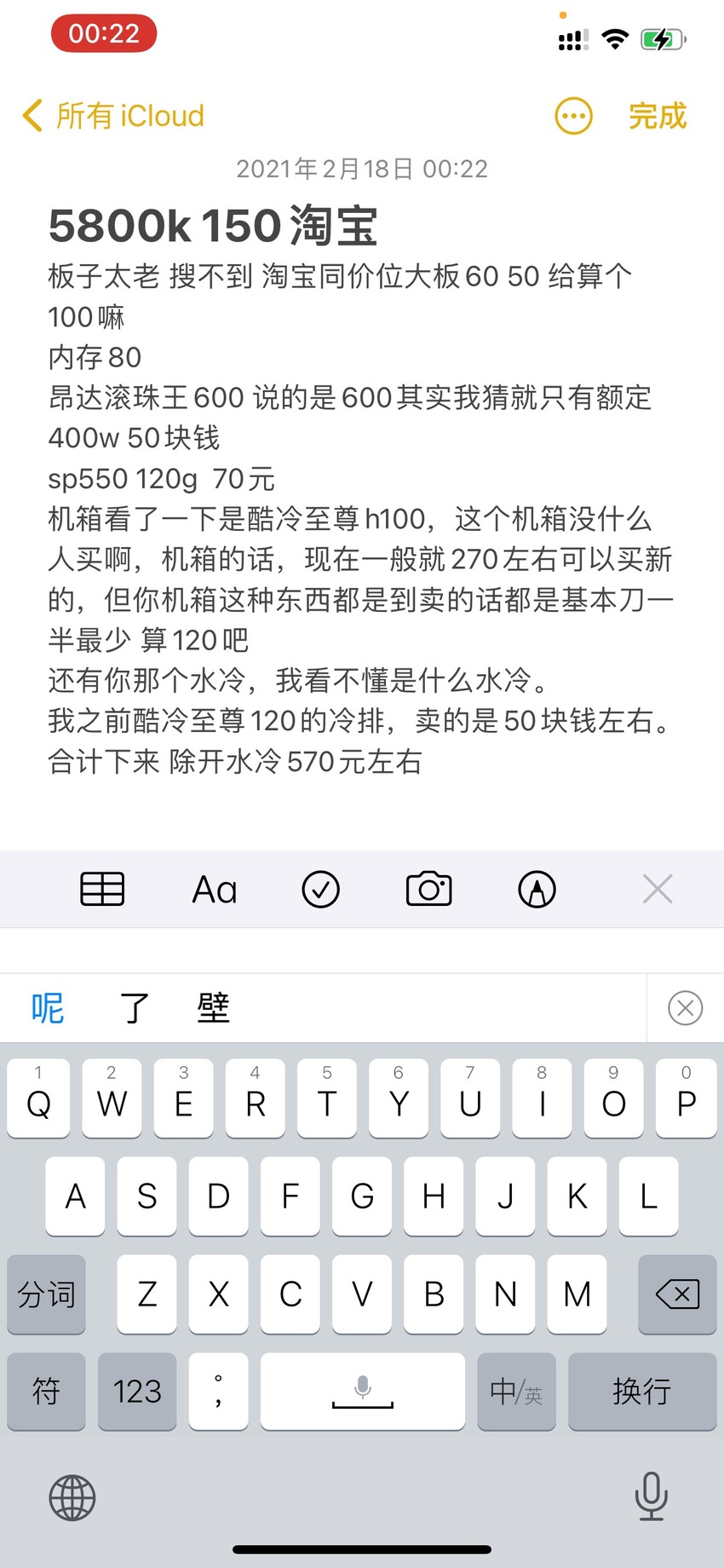Close the formatting toolbar
Image resolution: width=724 pixels, height=1568 pixels.
pyautogui.click(x=658, y=889)
